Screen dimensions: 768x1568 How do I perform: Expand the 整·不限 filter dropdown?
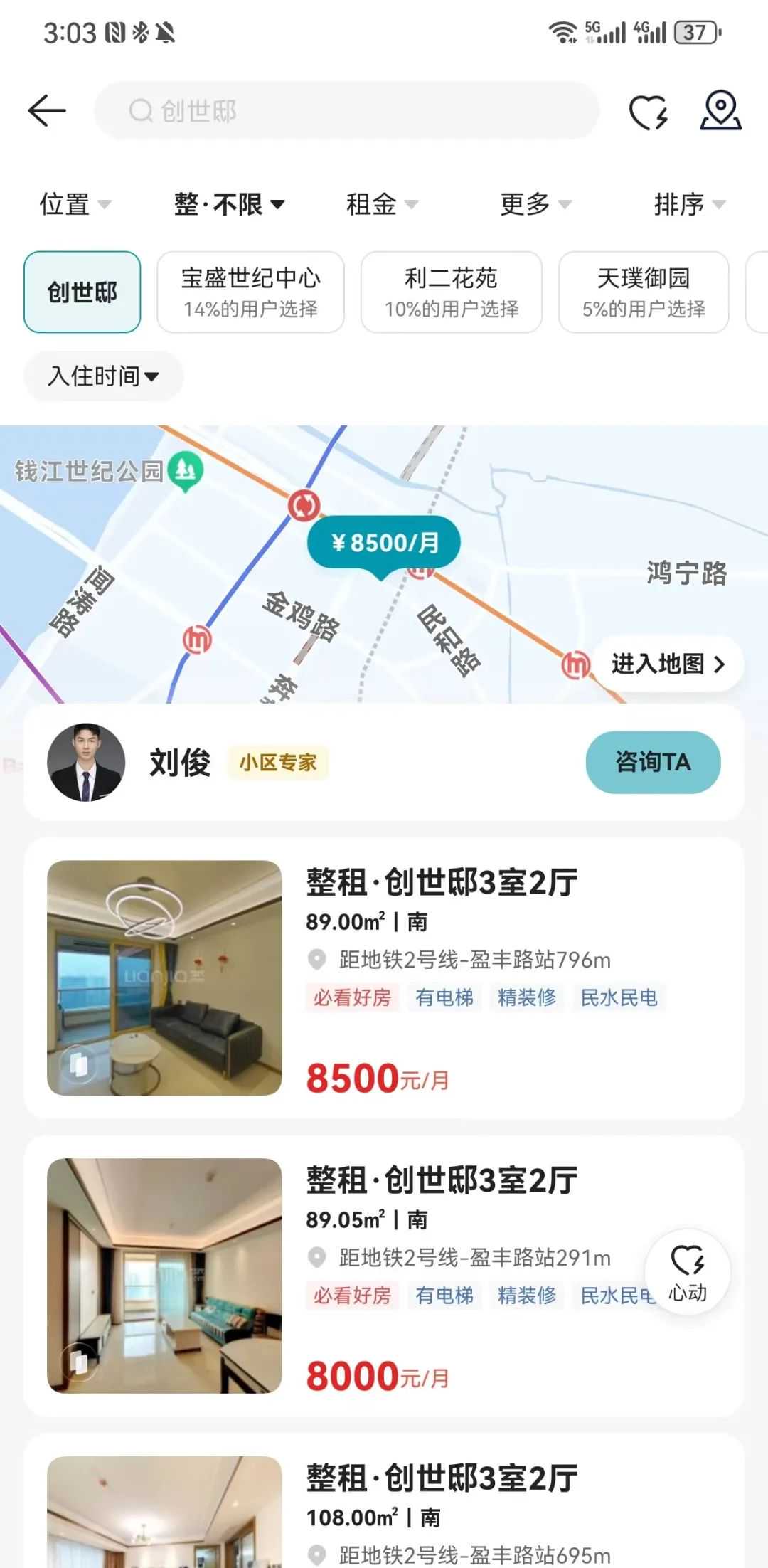pyautogui.click(x=229, y=205)
